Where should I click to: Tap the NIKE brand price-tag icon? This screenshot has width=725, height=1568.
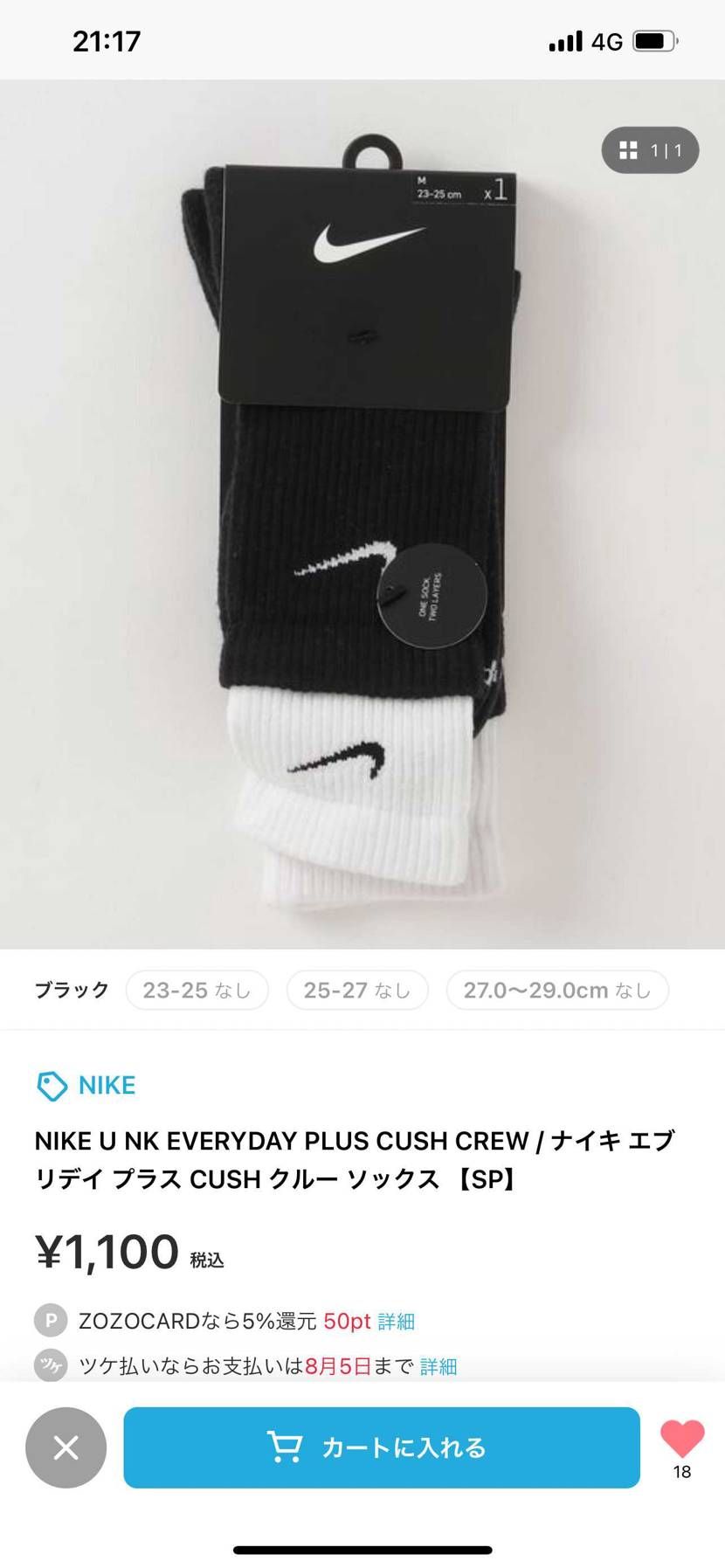(50, 1085)
